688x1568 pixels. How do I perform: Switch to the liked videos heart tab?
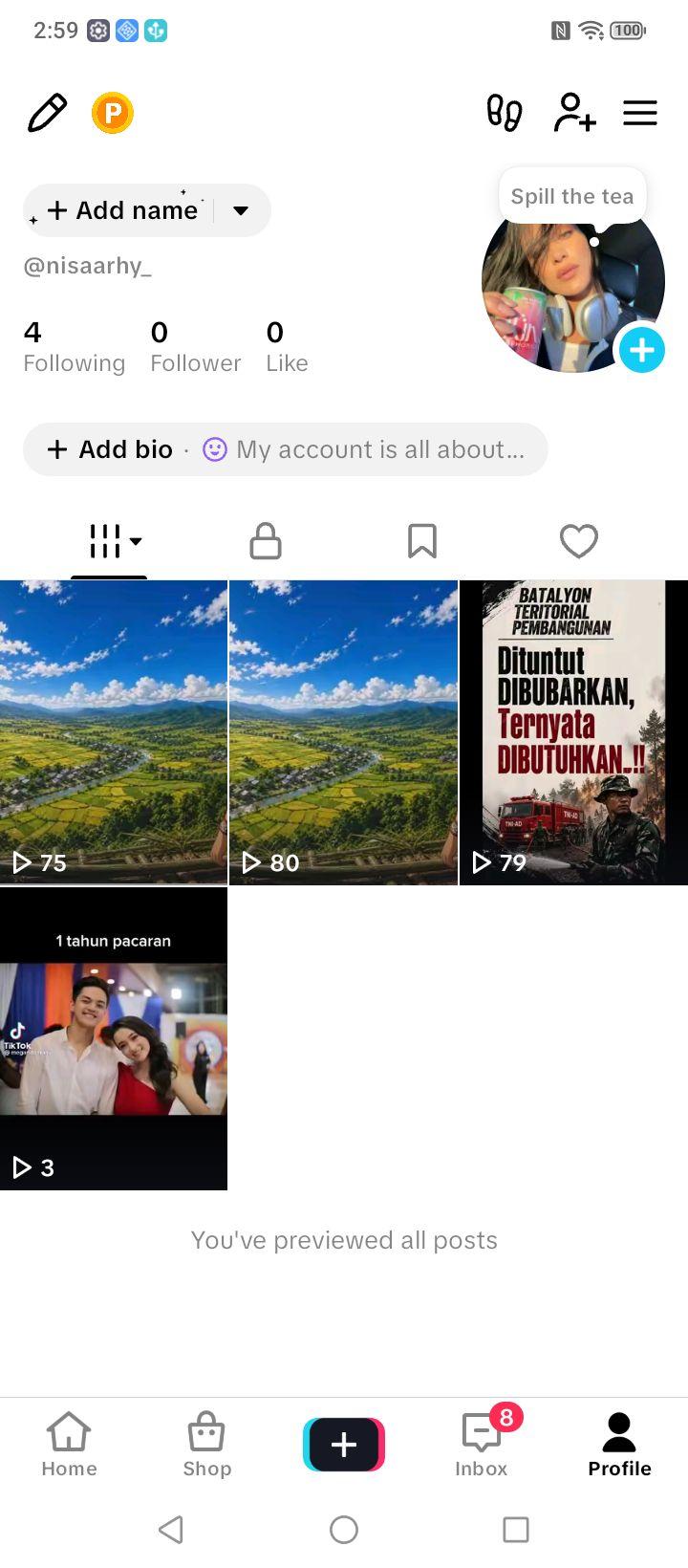pyautogui.click(x=579, y=541)
